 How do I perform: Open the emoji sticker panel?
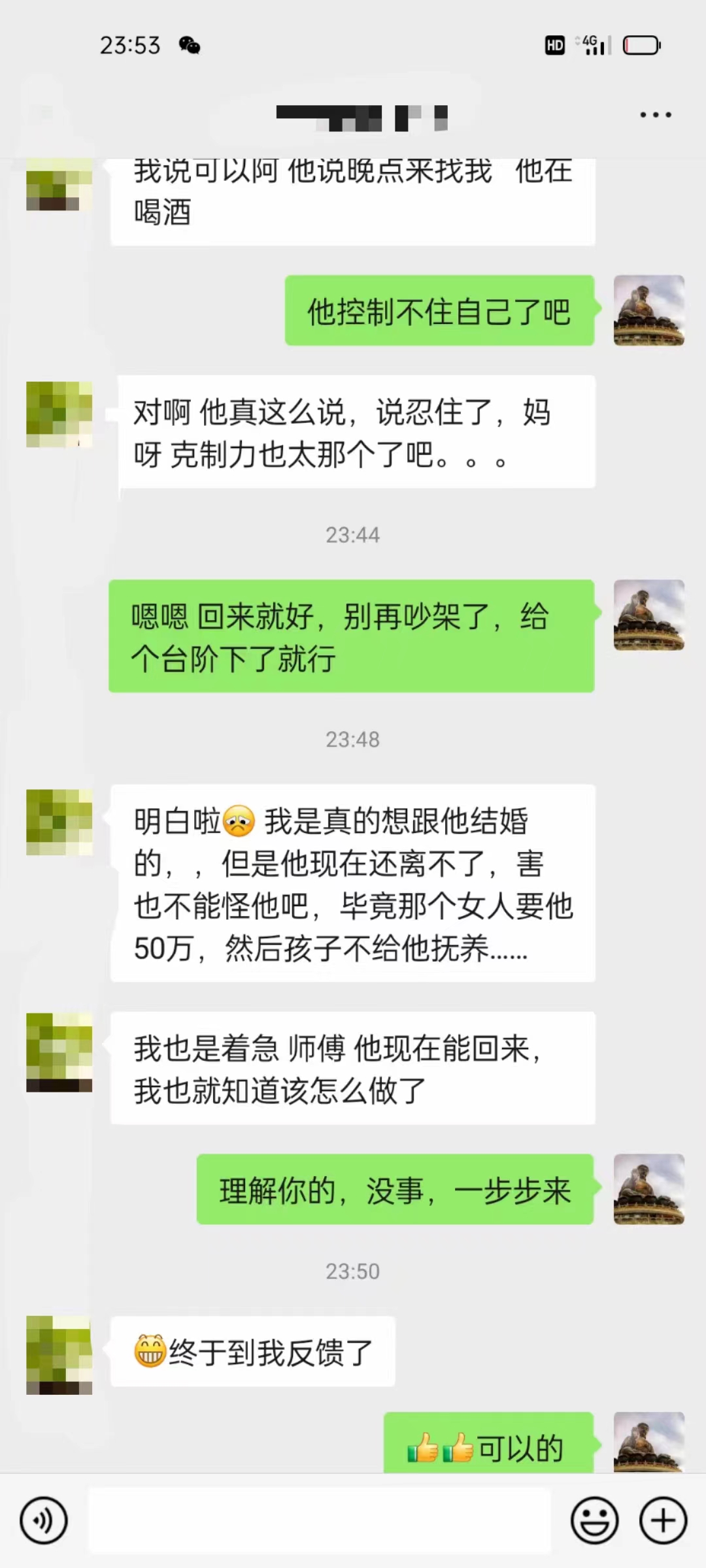(594, 1520)
